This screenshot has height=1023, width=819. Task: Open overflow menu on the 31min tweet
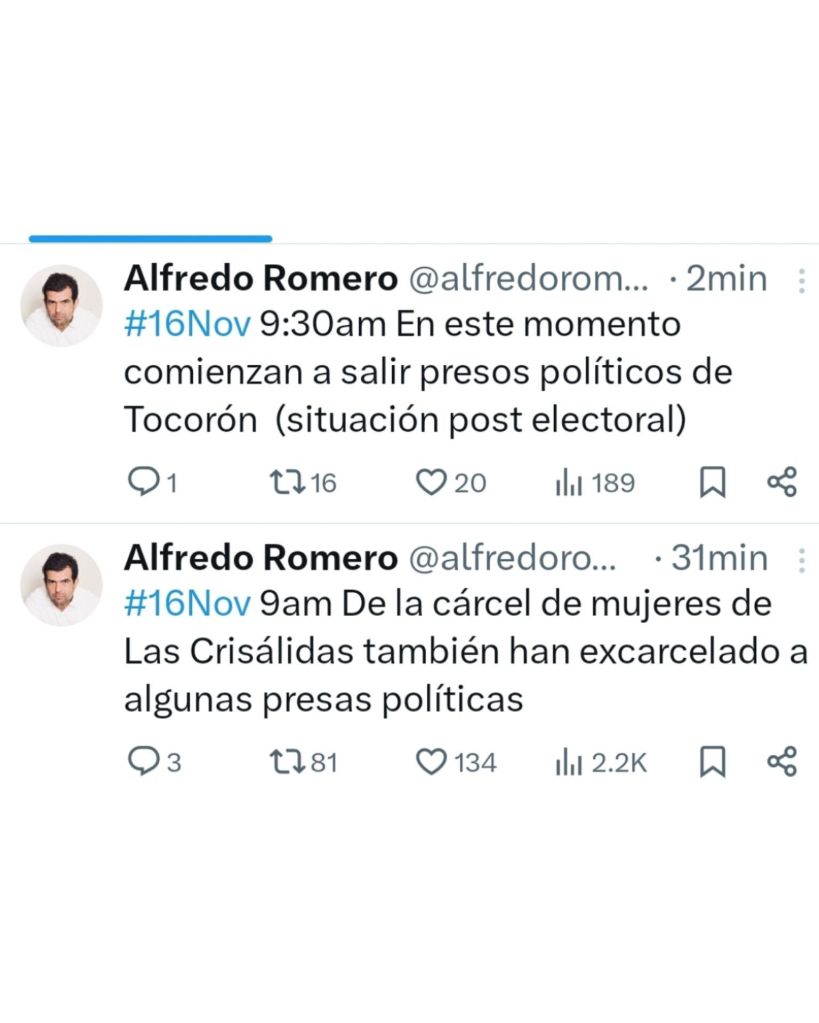click(801, 560)
